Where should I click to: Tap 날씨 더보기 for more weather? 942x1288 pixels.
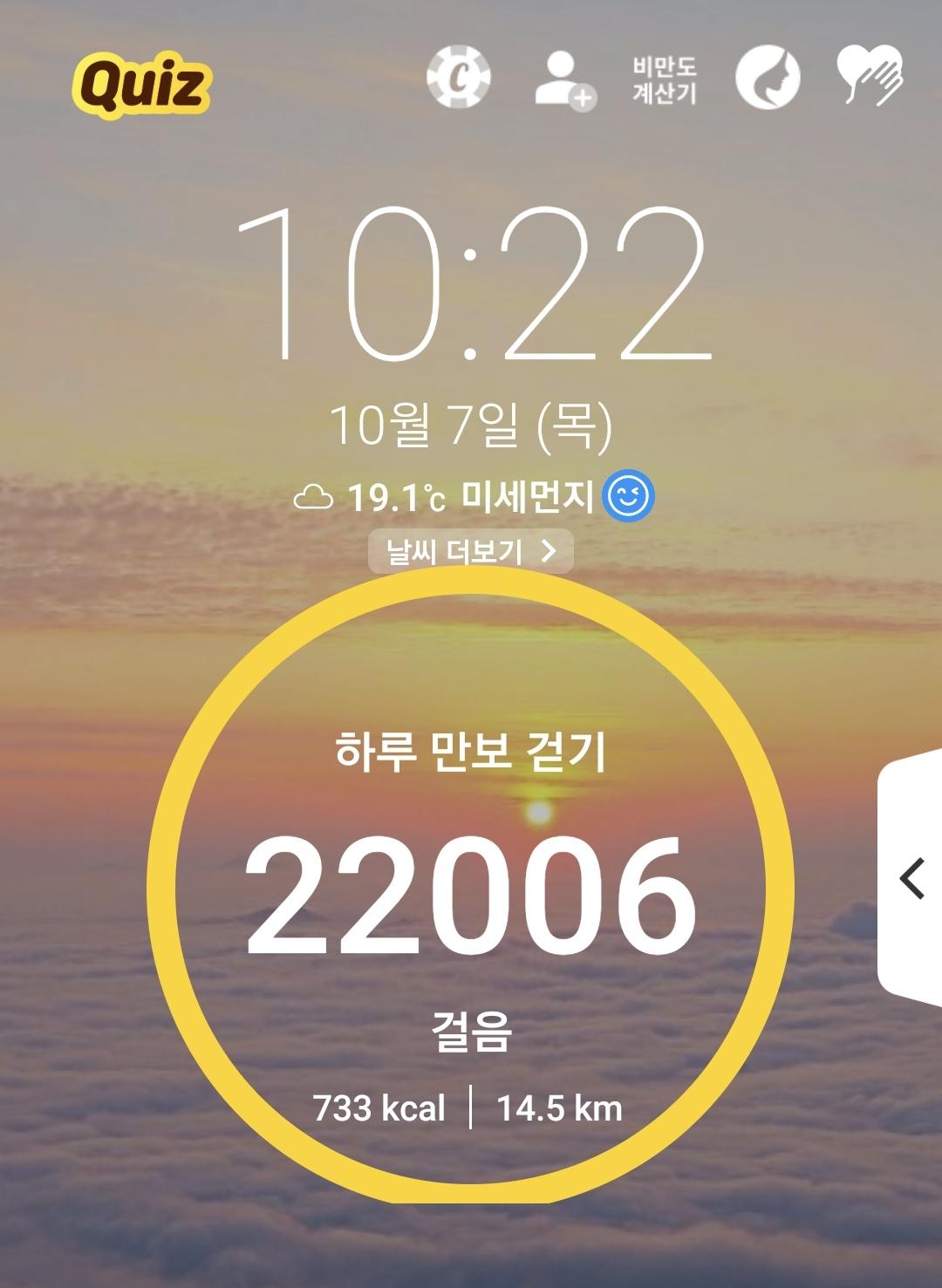click(471, 551)
